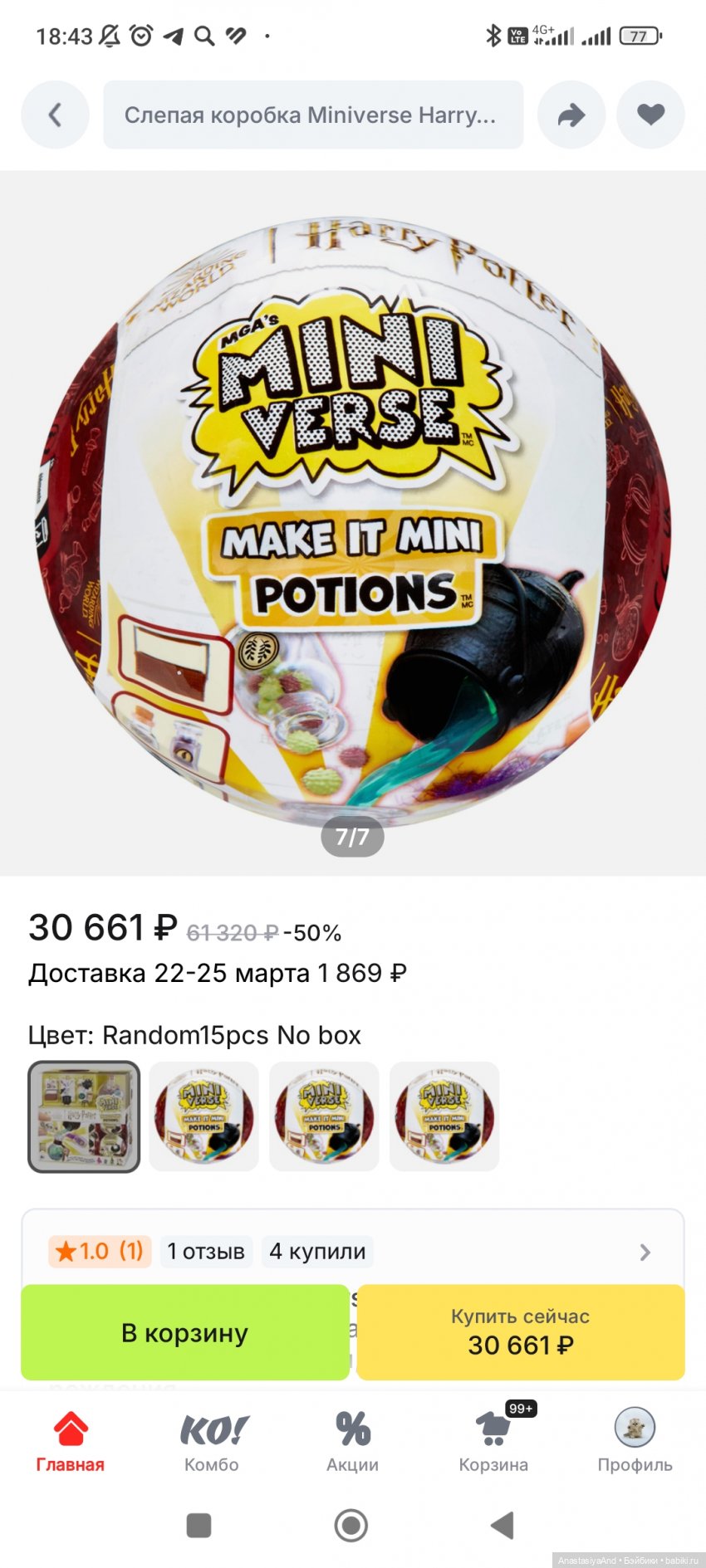Go back using the top-left arrow
Viewport: 706px width, 1568px height.
tap(55, 115)
